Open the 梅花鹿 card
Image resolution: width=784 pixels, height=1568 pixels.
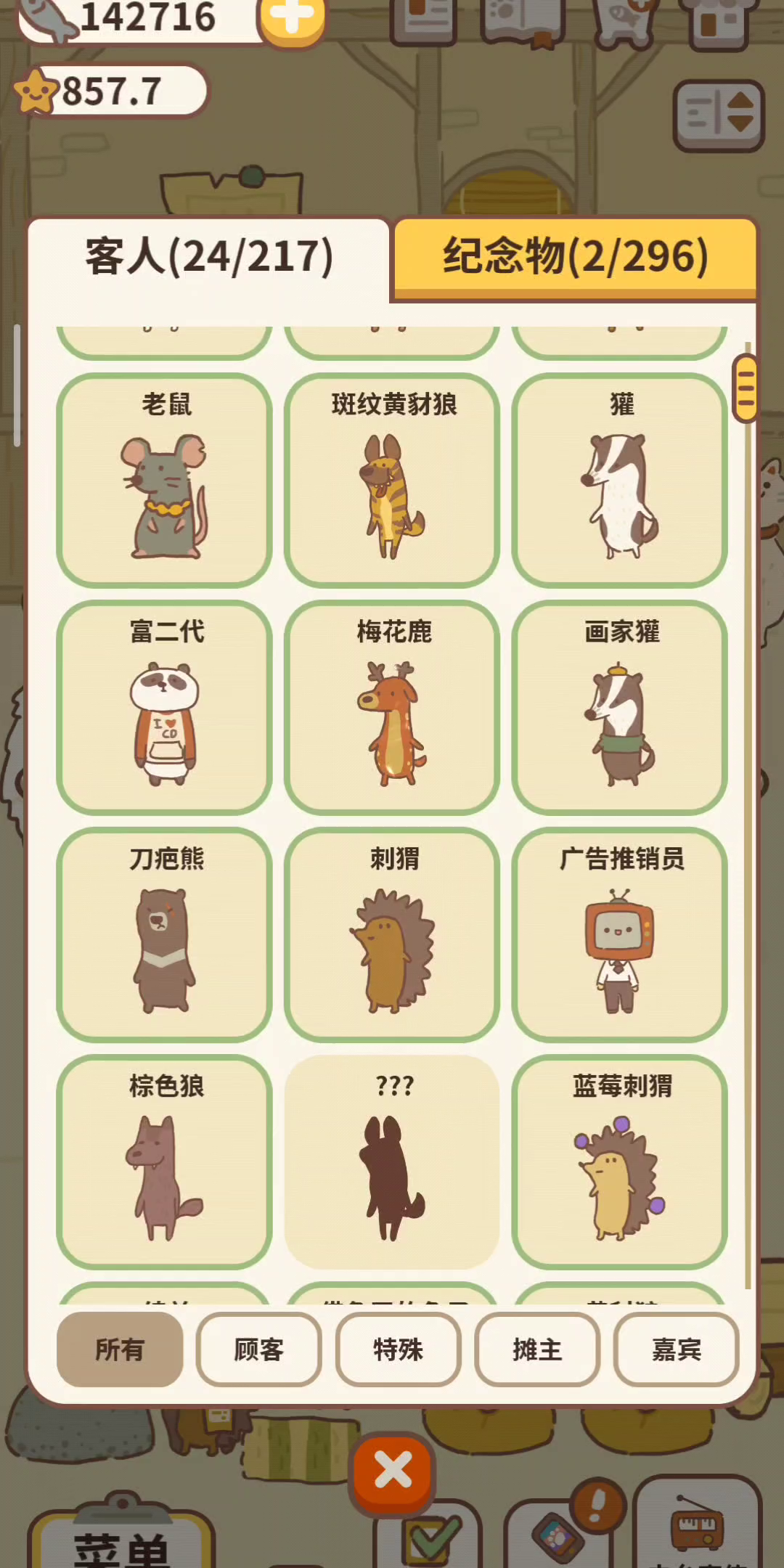click(392, 708)
